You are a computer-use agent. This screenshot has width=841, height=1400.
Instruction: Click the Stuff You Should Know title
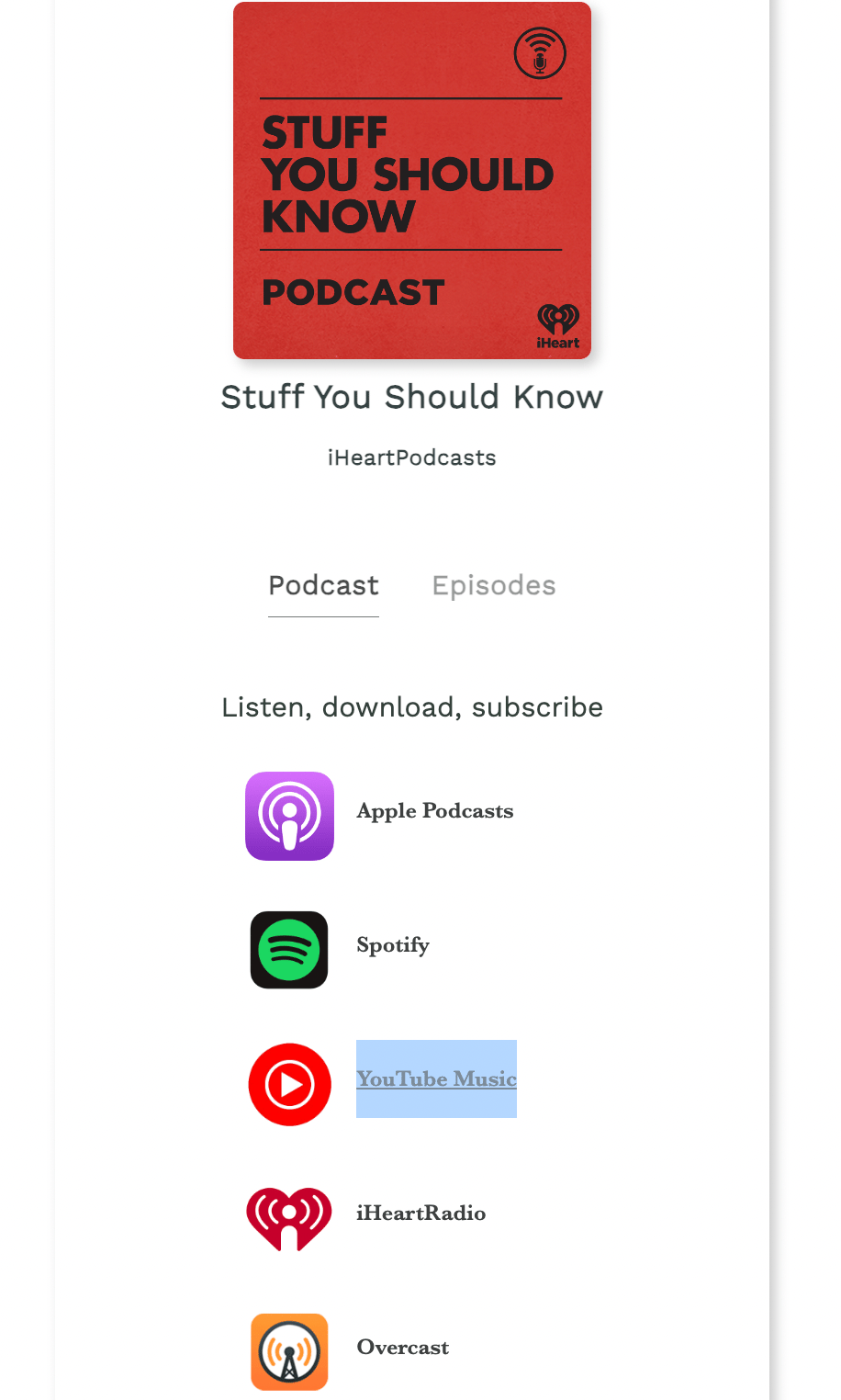412,396
